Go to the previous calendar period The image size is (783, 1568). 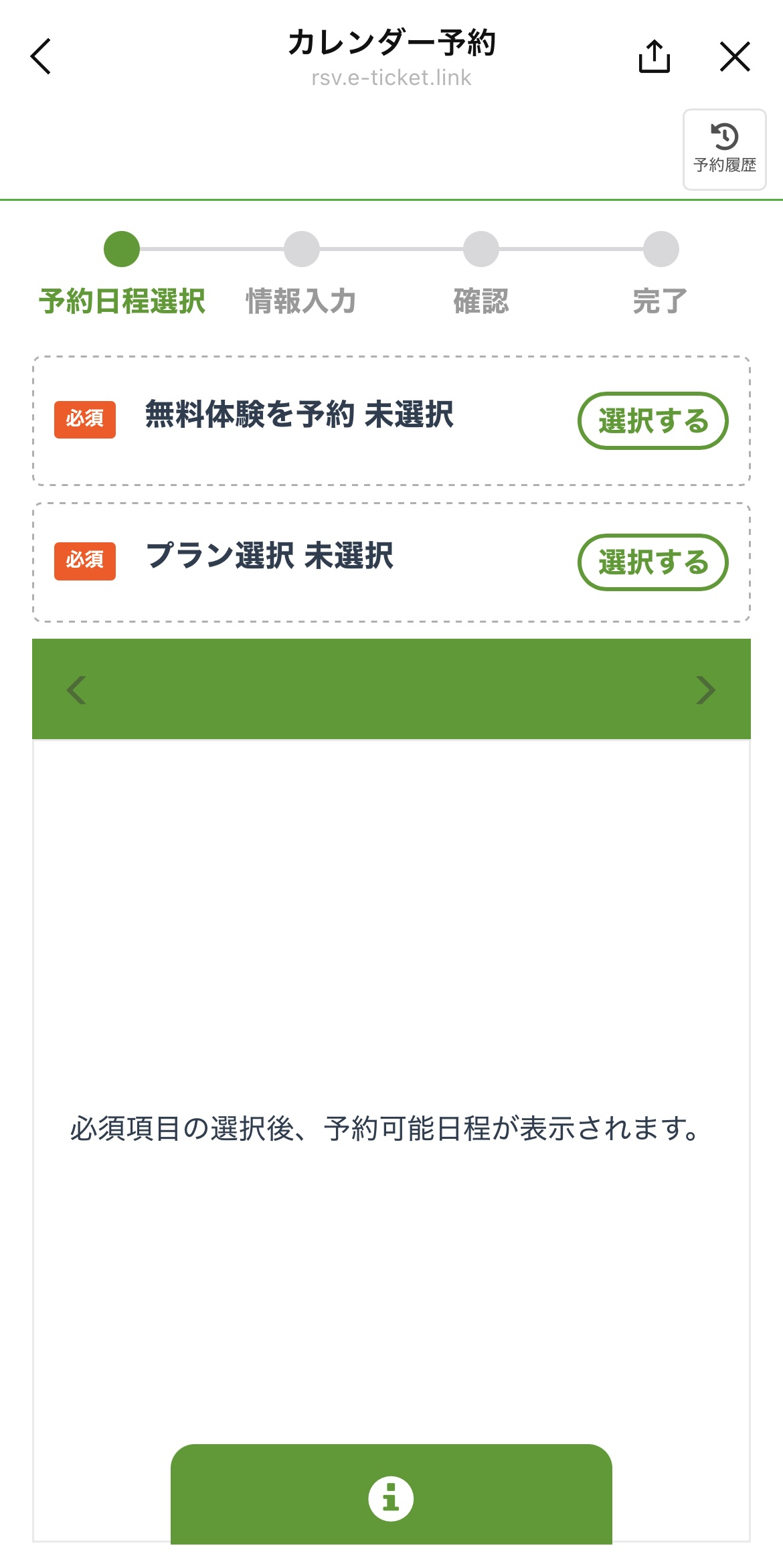pos(77,690)
